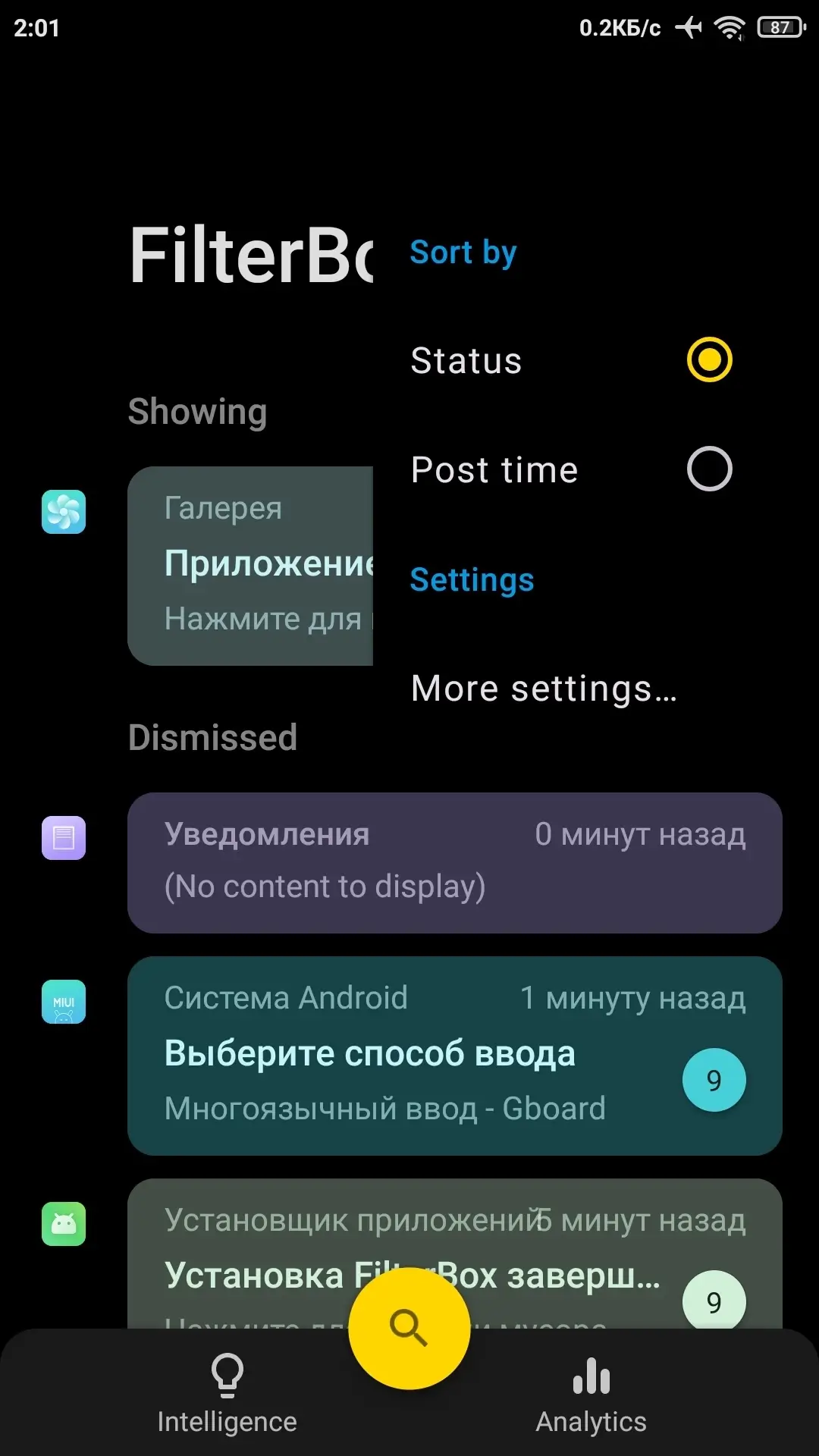Switch to the Intelligence tab
The image size is (819, 1456).
[x=227, y=1394]
